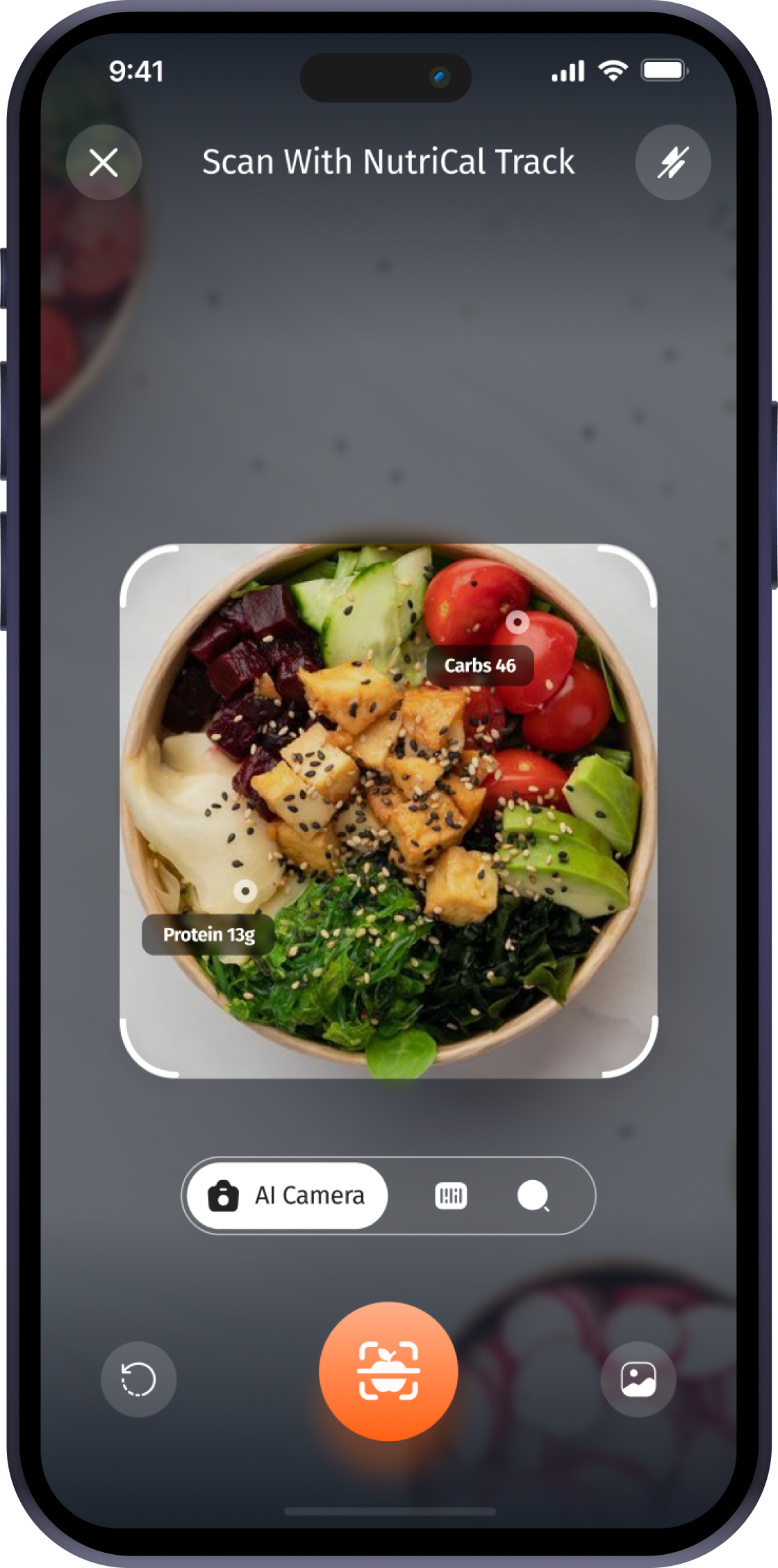The image size is (778, 1568).
Task: Switch to barcode scan mode
Action: [450, 1195]
